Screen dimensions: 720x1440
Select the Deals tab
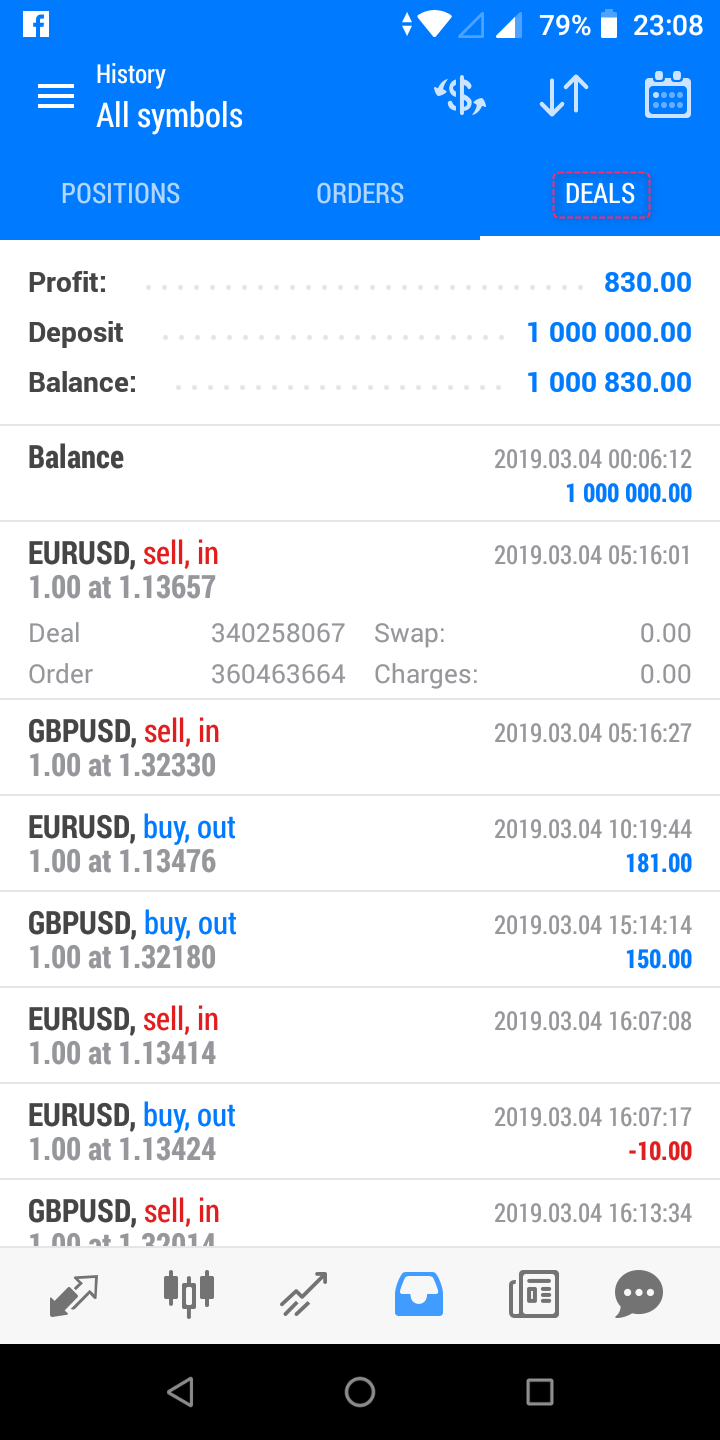601,194
